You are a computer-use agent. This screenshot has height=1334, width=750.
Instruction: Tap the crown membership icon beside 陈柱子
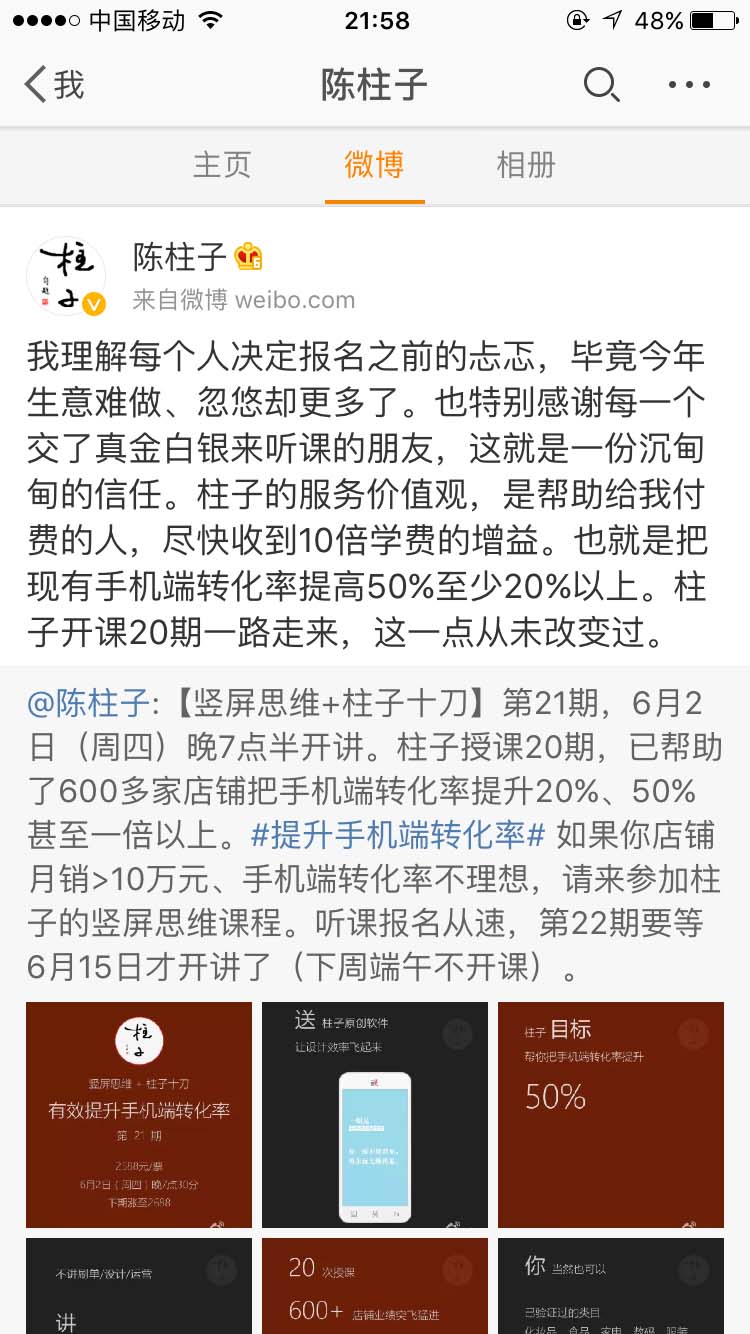(x=248, y=256)
